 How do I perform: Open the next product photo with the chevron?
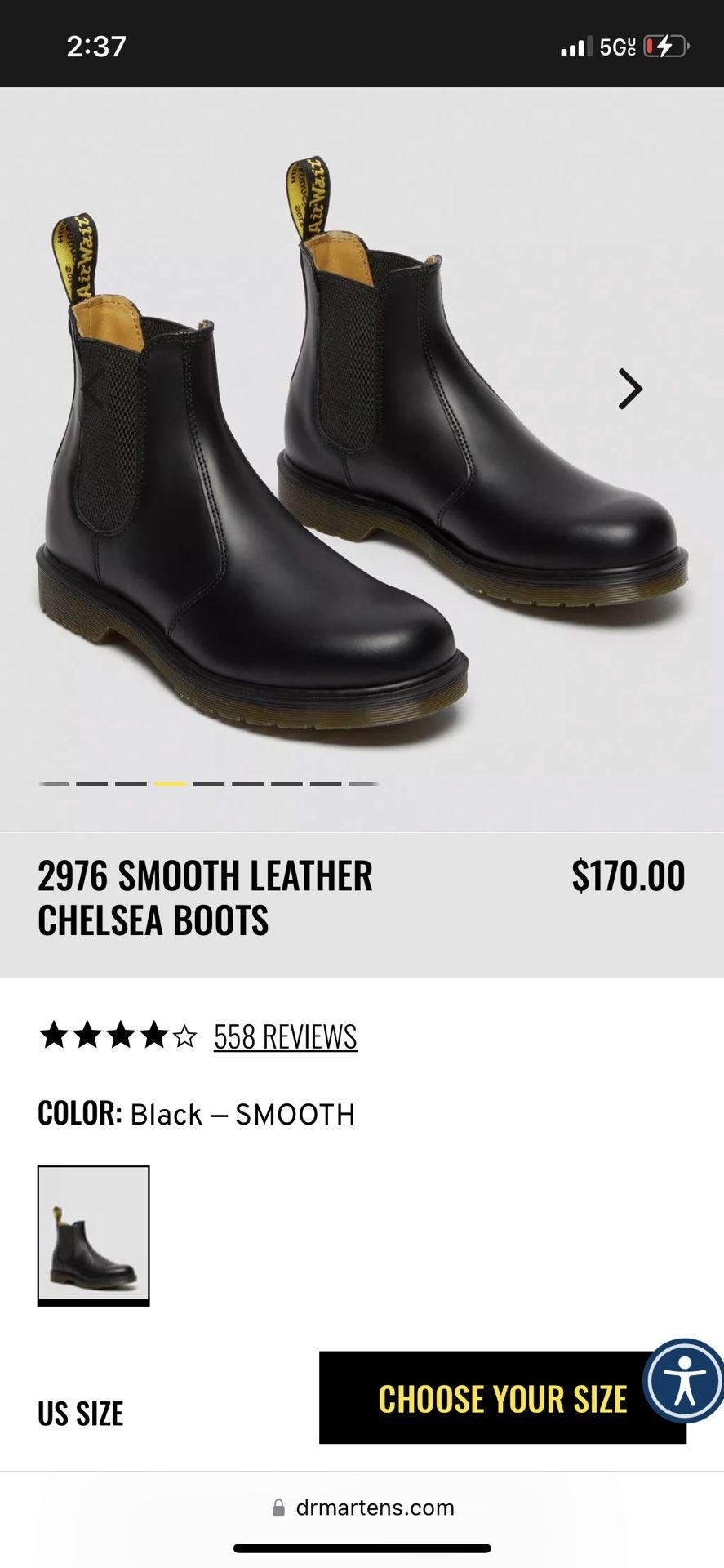629,390
